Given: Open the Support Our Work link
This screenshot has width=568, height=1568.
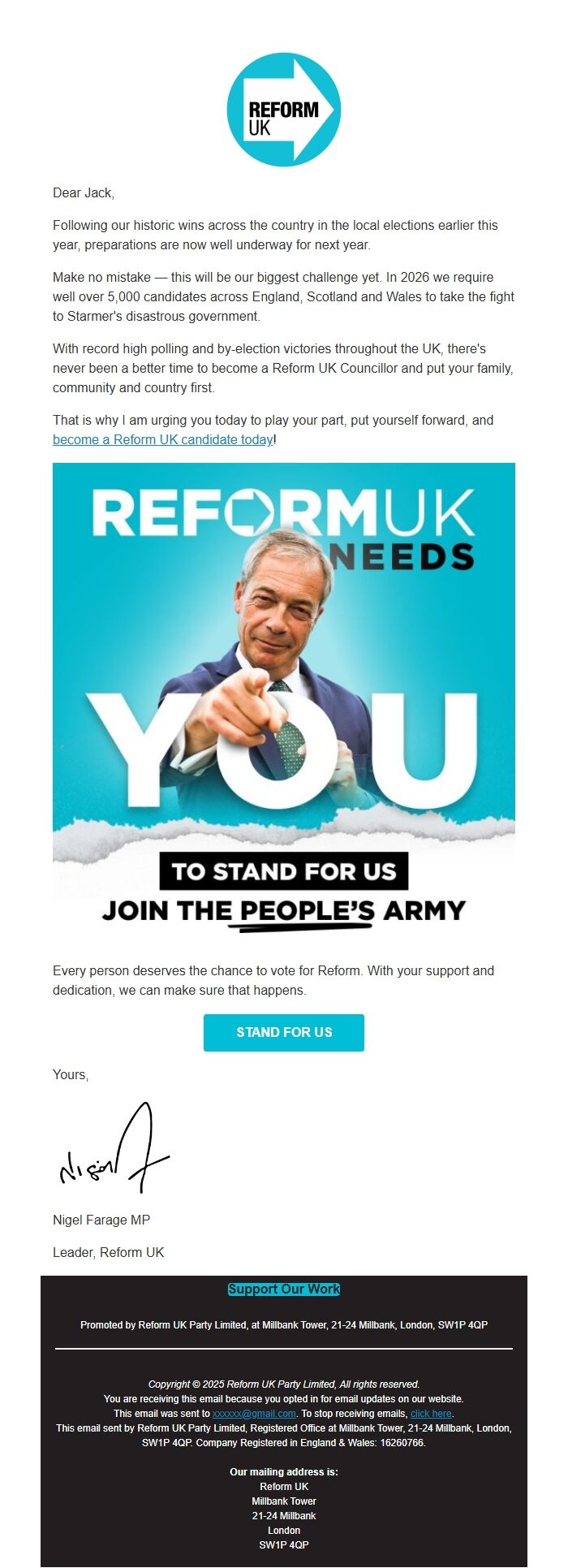Looking at the screenshot, I should tap(284, 1289).
